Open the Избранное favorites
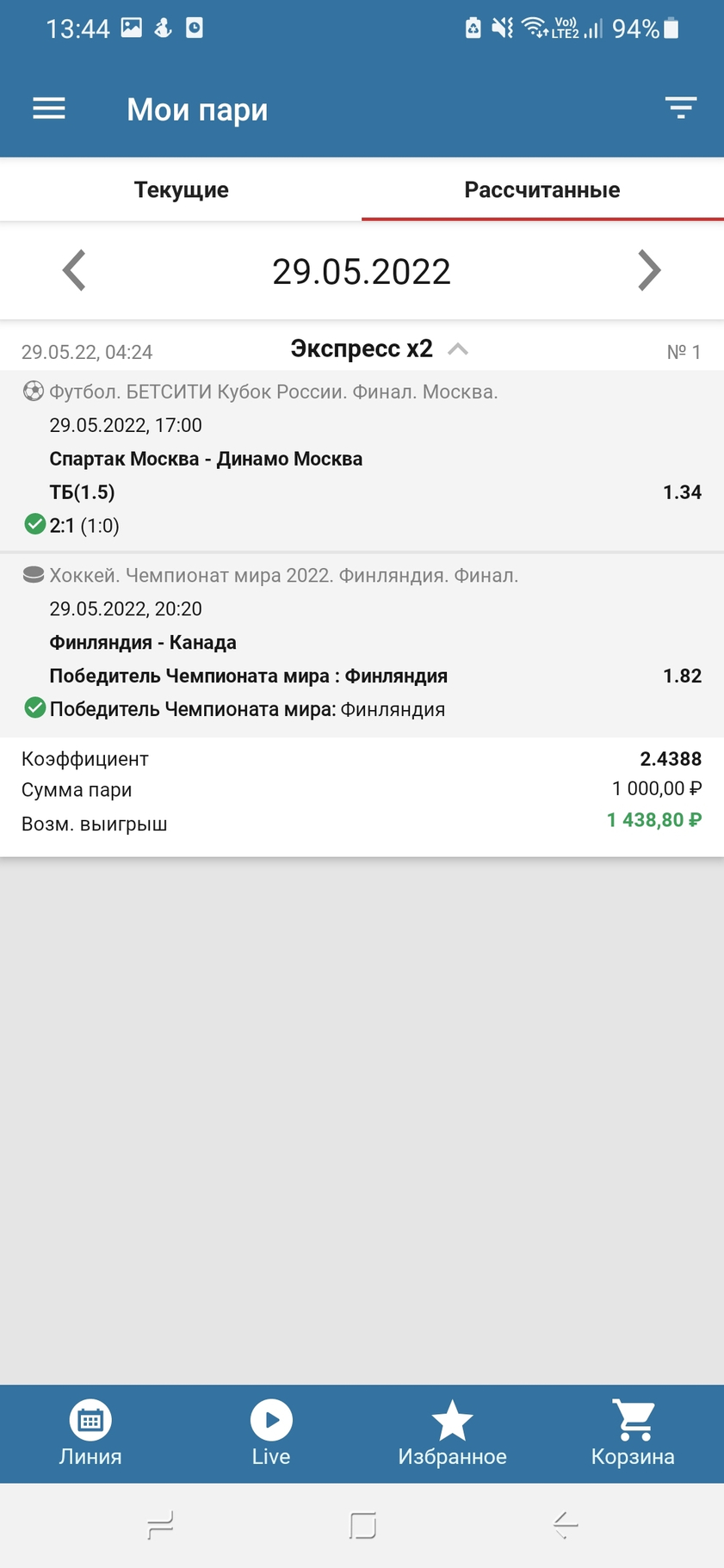 pos(452,1434)
